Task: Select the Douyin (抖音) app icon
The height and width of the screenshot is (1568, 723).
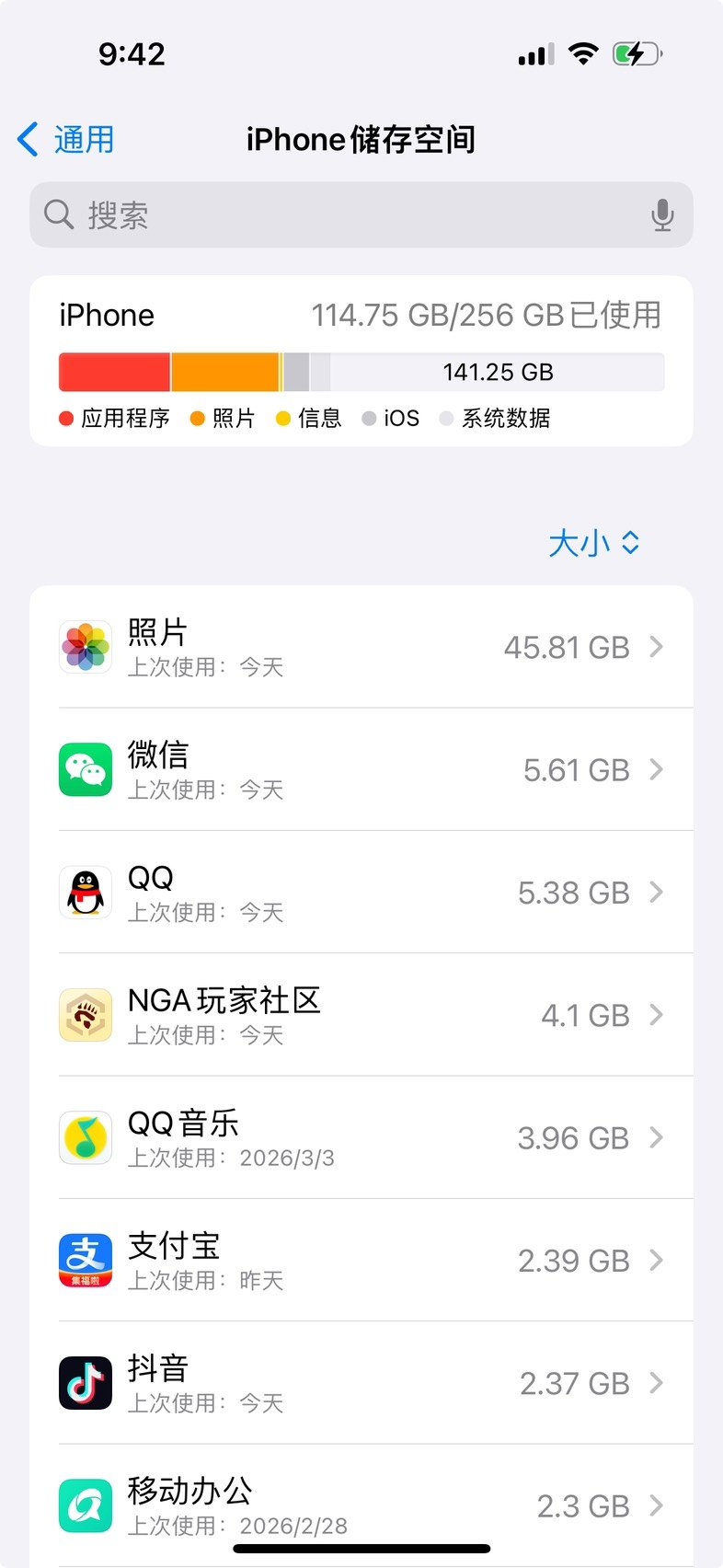Action: [x=85, y=1383]
